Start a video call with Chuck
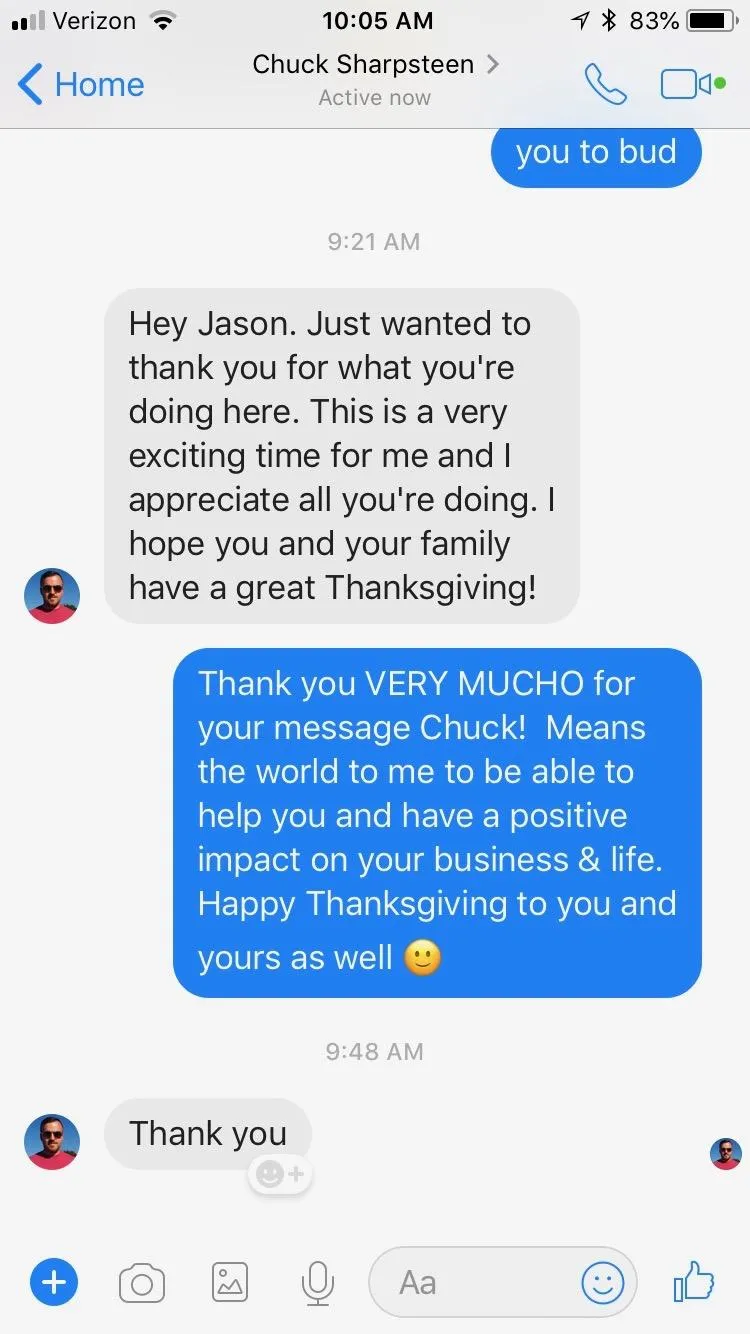This screenshot has width=750, height=1334. pyautogui.click(x=692, y=85)
